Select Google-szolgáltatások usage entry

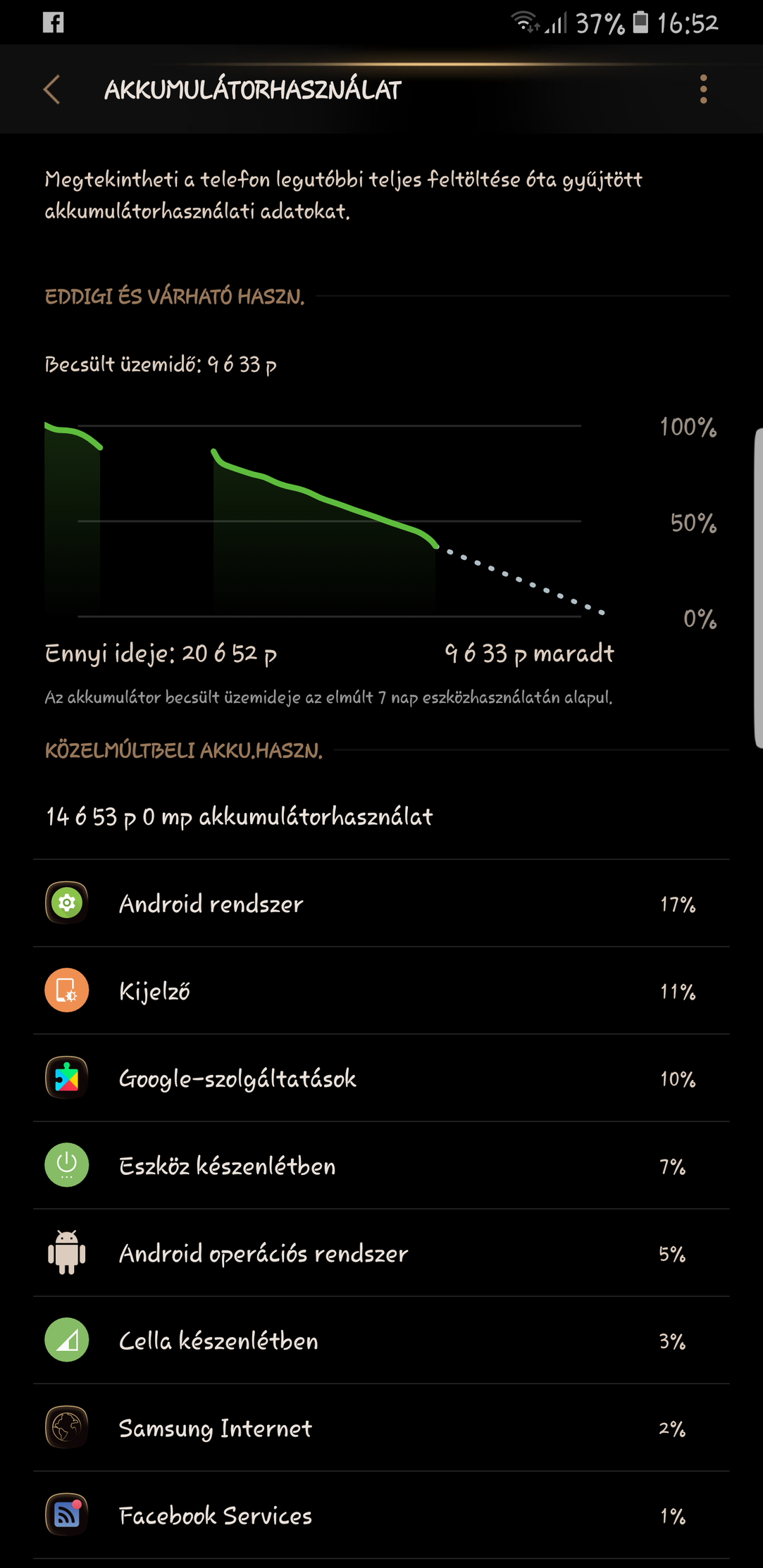tap(381, 1078)
